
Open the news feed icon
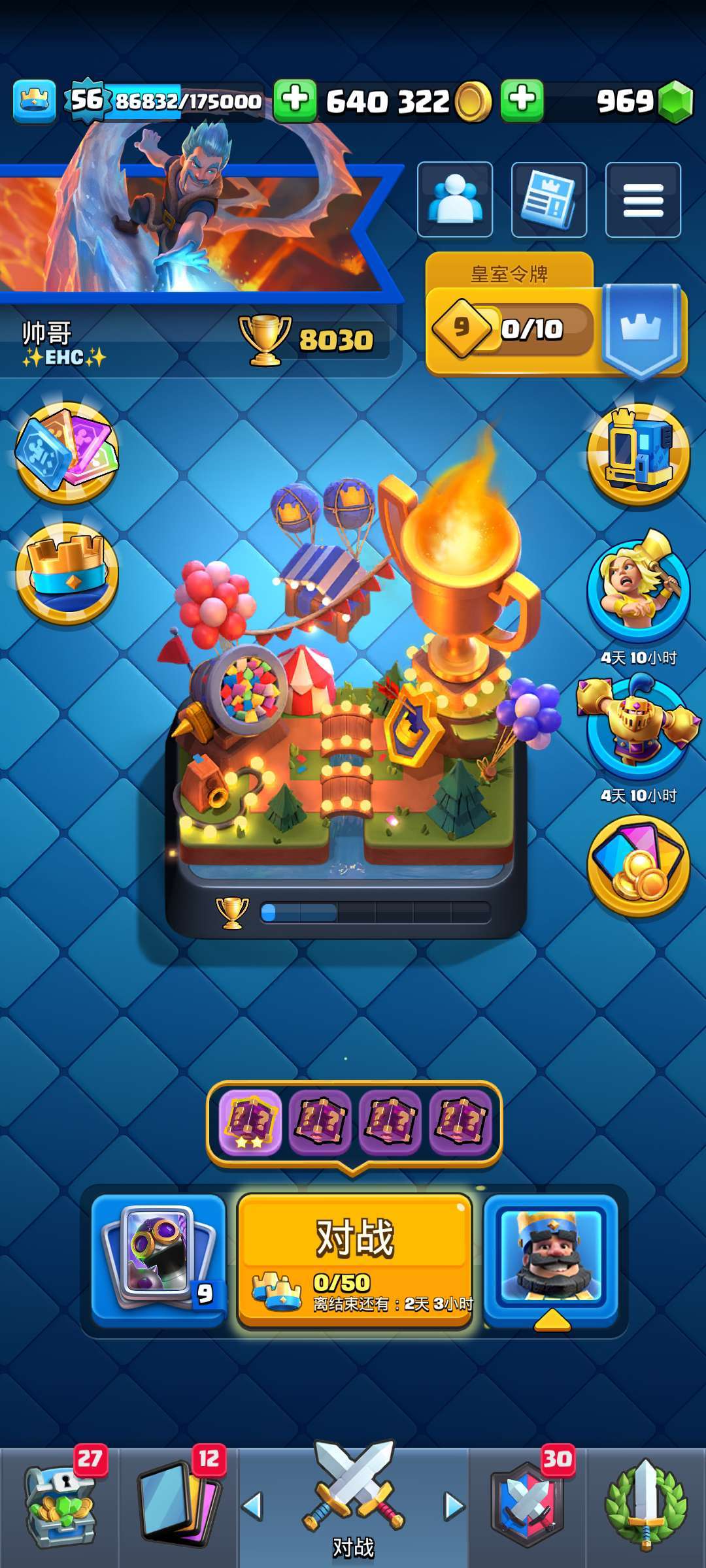point(549,199)
